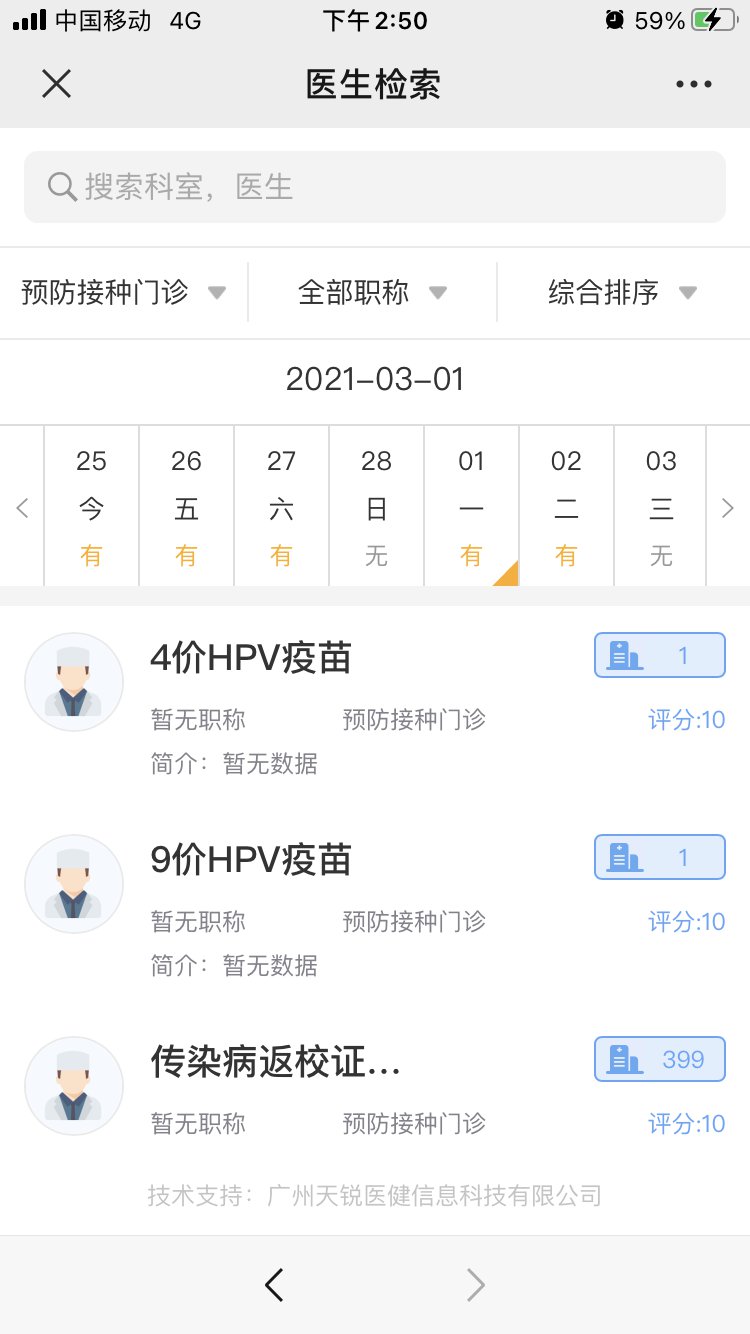Expand the 预防接种门诊 department dropdown
Viewport: 750px width, 1334px height.
[124, 293]
